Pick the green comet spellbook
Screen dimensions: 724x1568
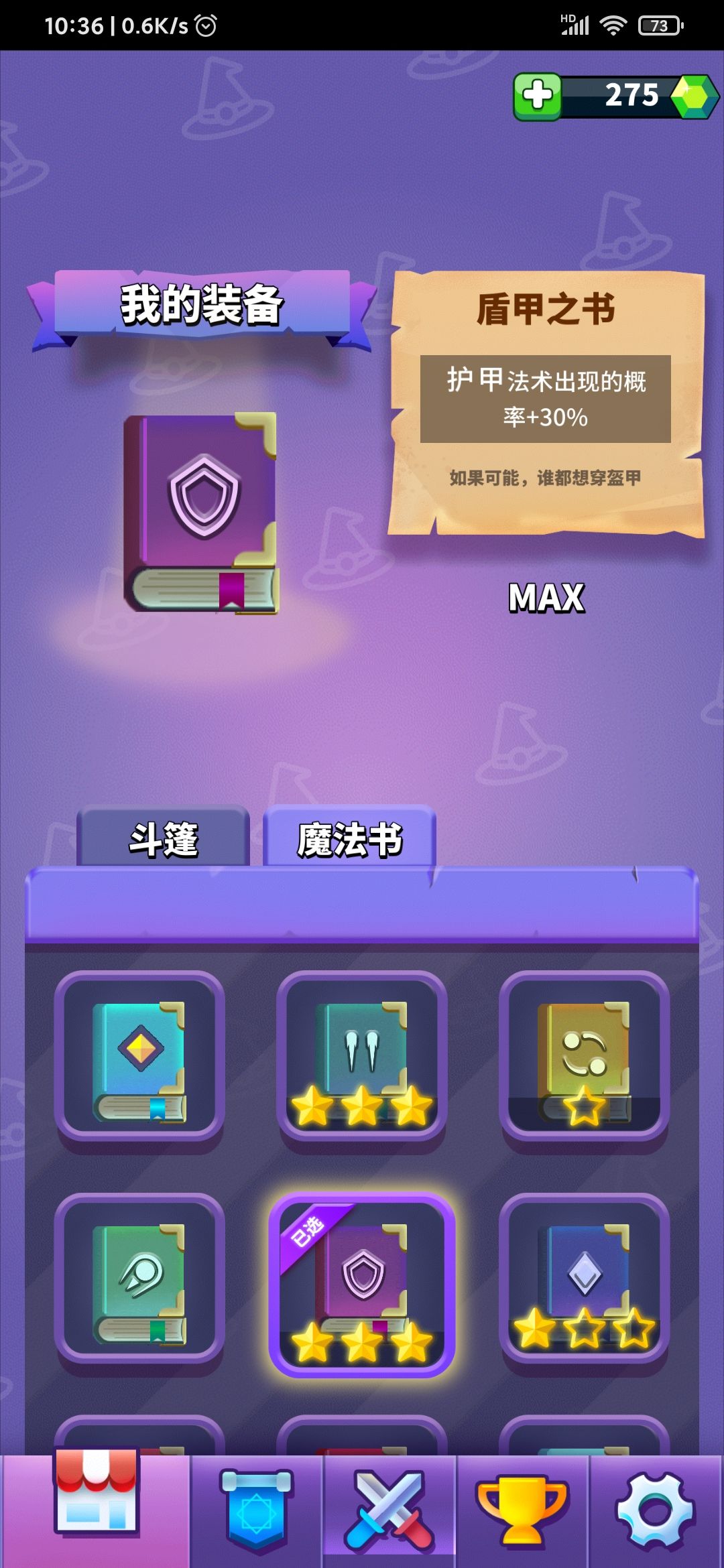[139, 1284]
